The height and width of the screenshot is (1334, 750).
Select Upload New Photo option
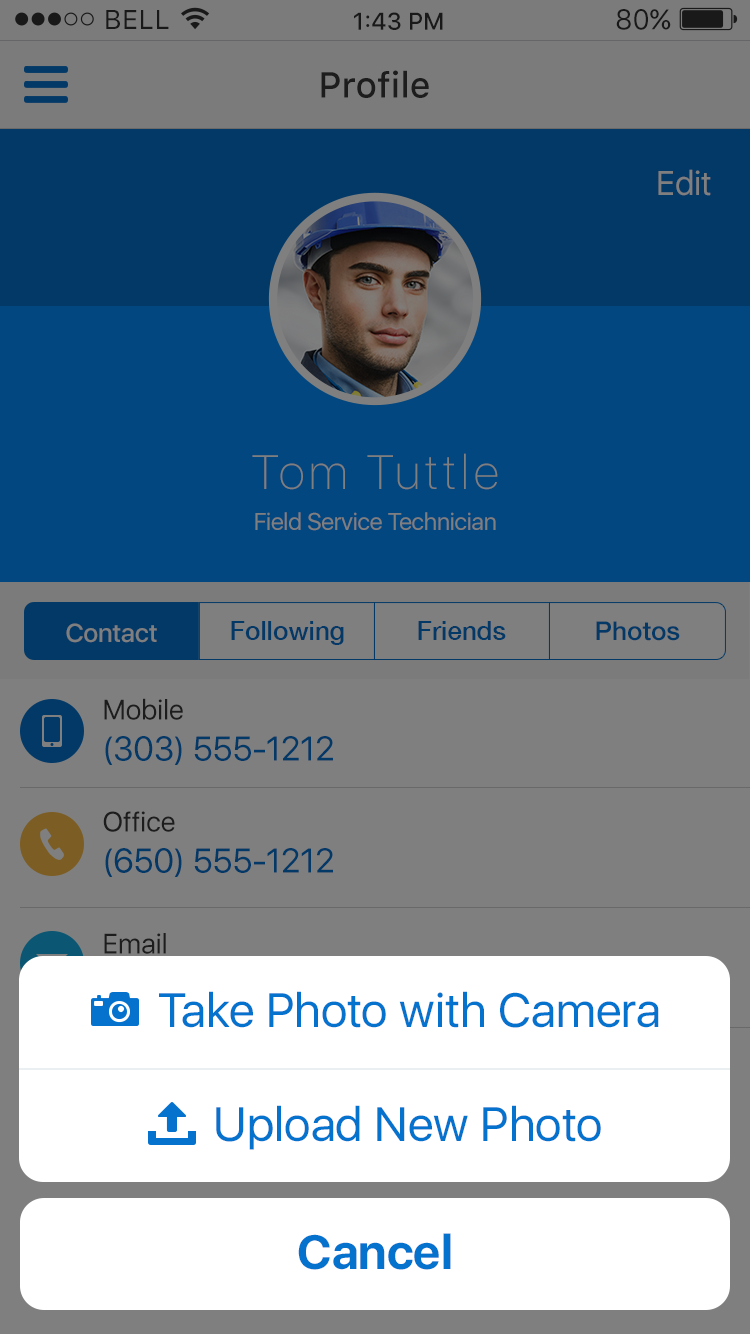point(375,1125)
